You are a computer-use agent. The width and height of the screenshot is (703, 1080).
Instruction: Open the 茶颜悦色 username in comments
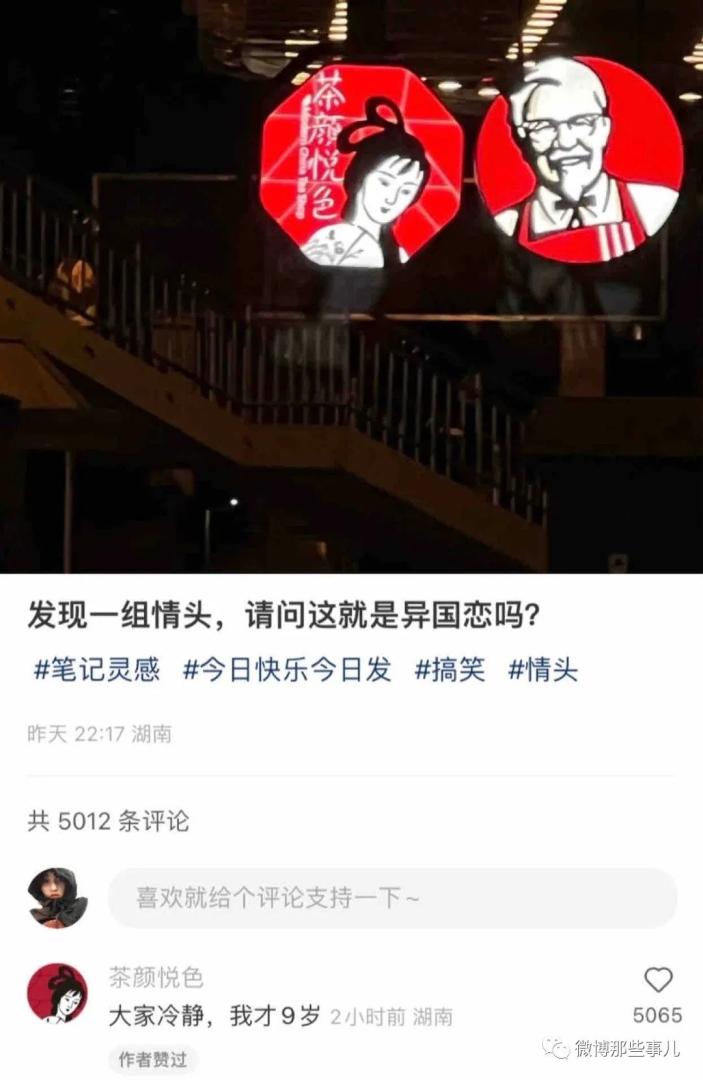[156, 977]
